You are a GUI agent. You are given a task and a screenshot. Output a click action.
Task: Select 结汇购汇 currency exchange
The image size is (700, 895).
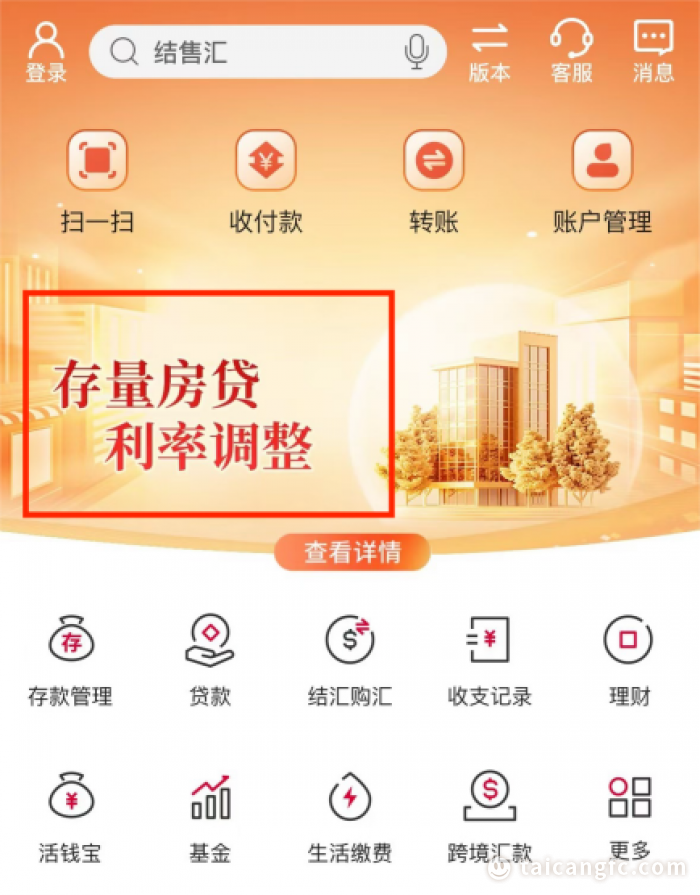point(350,661)
